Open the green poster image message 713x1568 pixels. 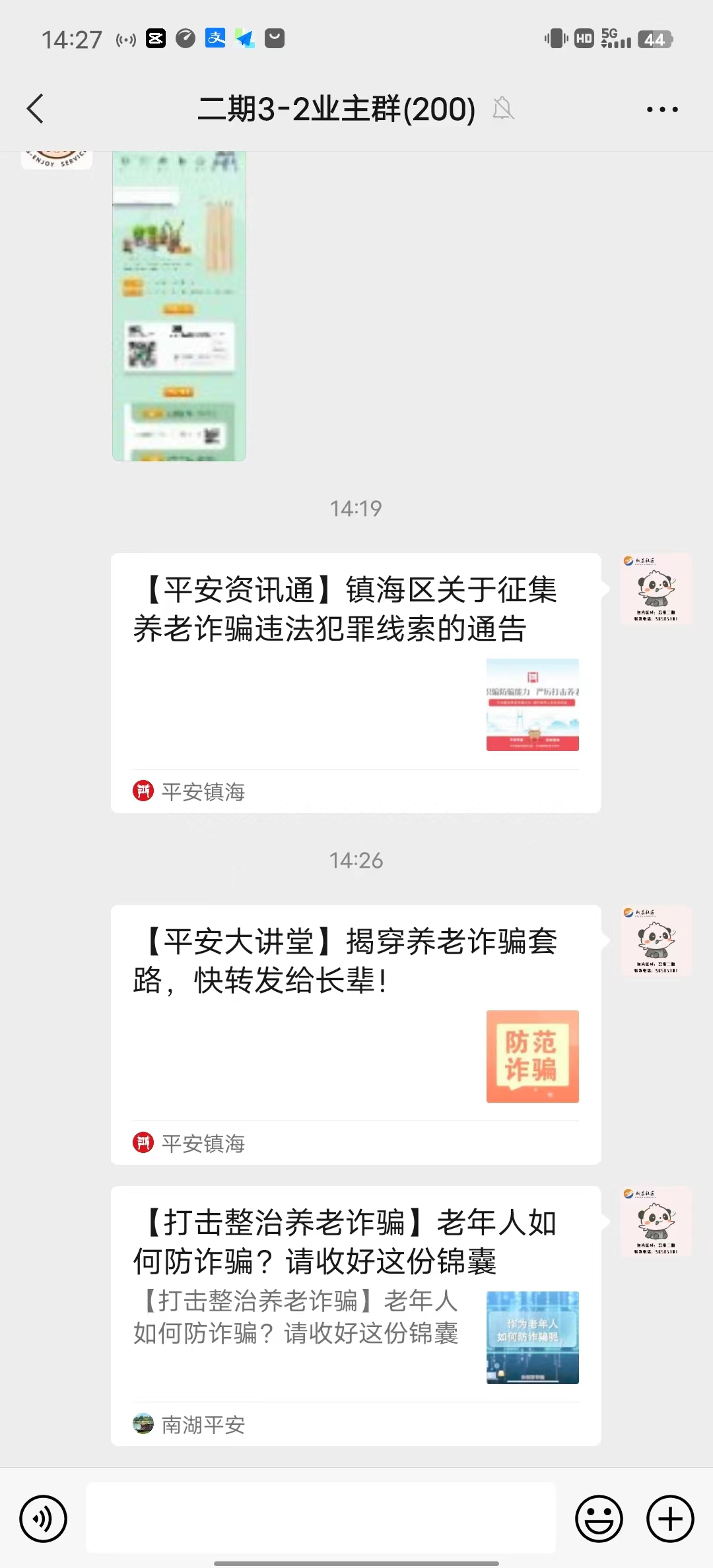179,305
